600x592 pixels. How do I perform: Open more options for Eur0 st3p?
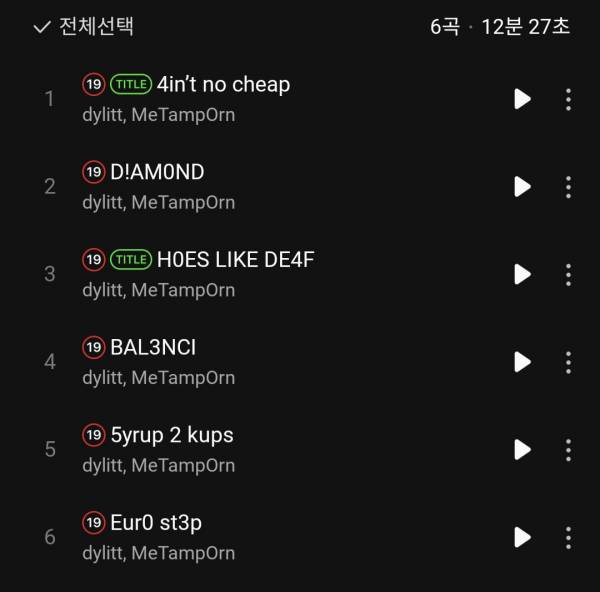click(x=568, y=537)
